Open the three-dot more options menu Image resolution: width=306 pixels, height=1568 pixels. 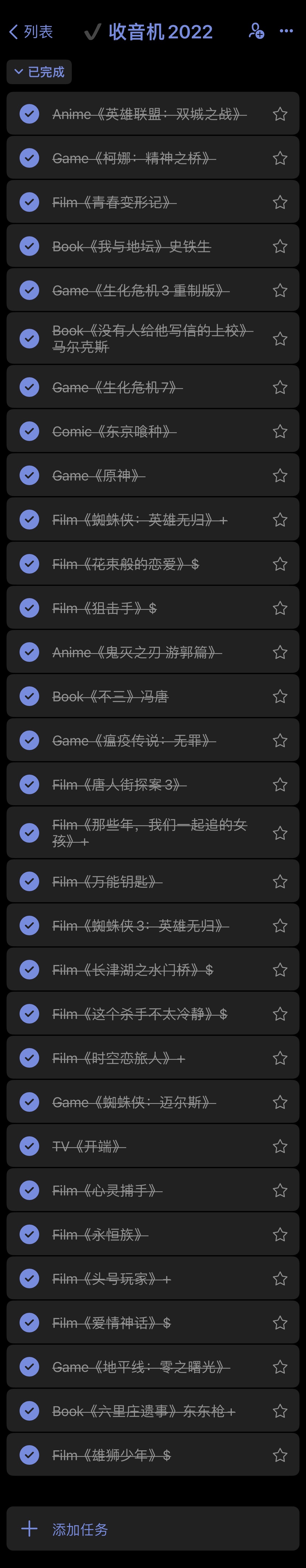pos(286,31)
